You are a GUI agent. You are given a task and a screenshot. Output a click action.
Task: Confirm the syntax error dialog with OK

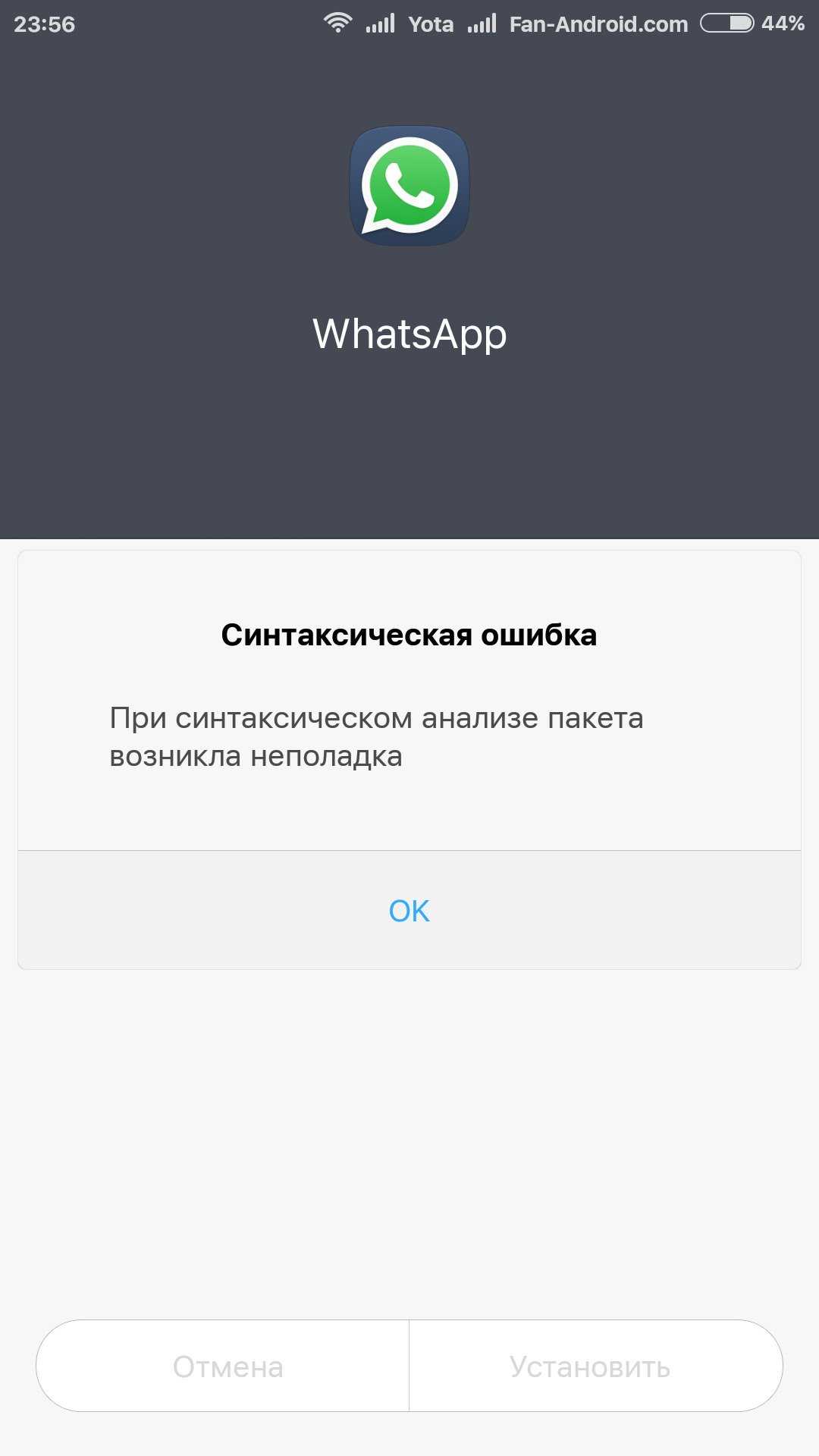click(x=409, y=910)
